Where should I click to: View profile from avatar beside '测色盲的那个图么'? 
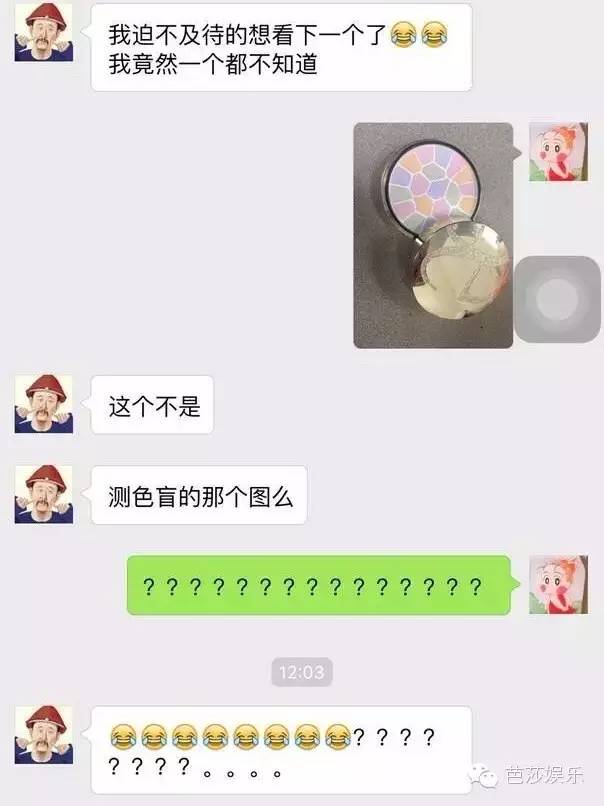[x=43, y=494]
